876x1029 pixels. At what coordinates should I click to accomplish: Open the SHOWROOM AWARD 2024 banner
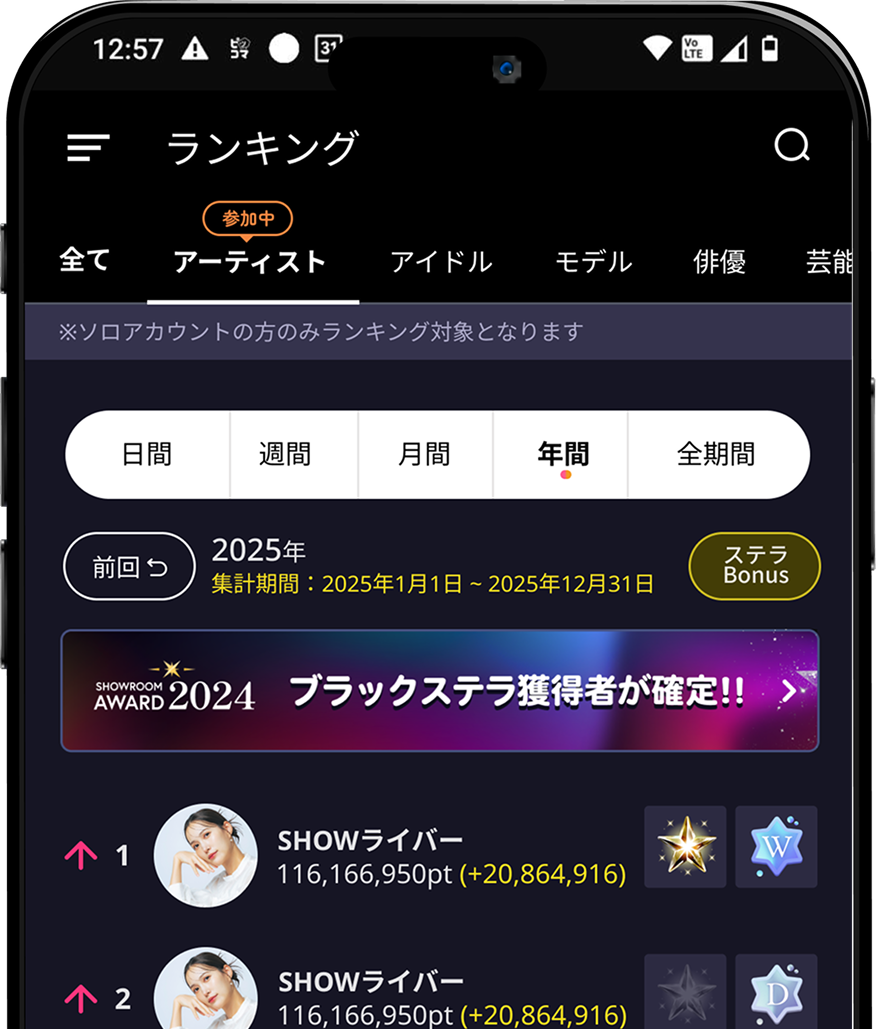440,690
